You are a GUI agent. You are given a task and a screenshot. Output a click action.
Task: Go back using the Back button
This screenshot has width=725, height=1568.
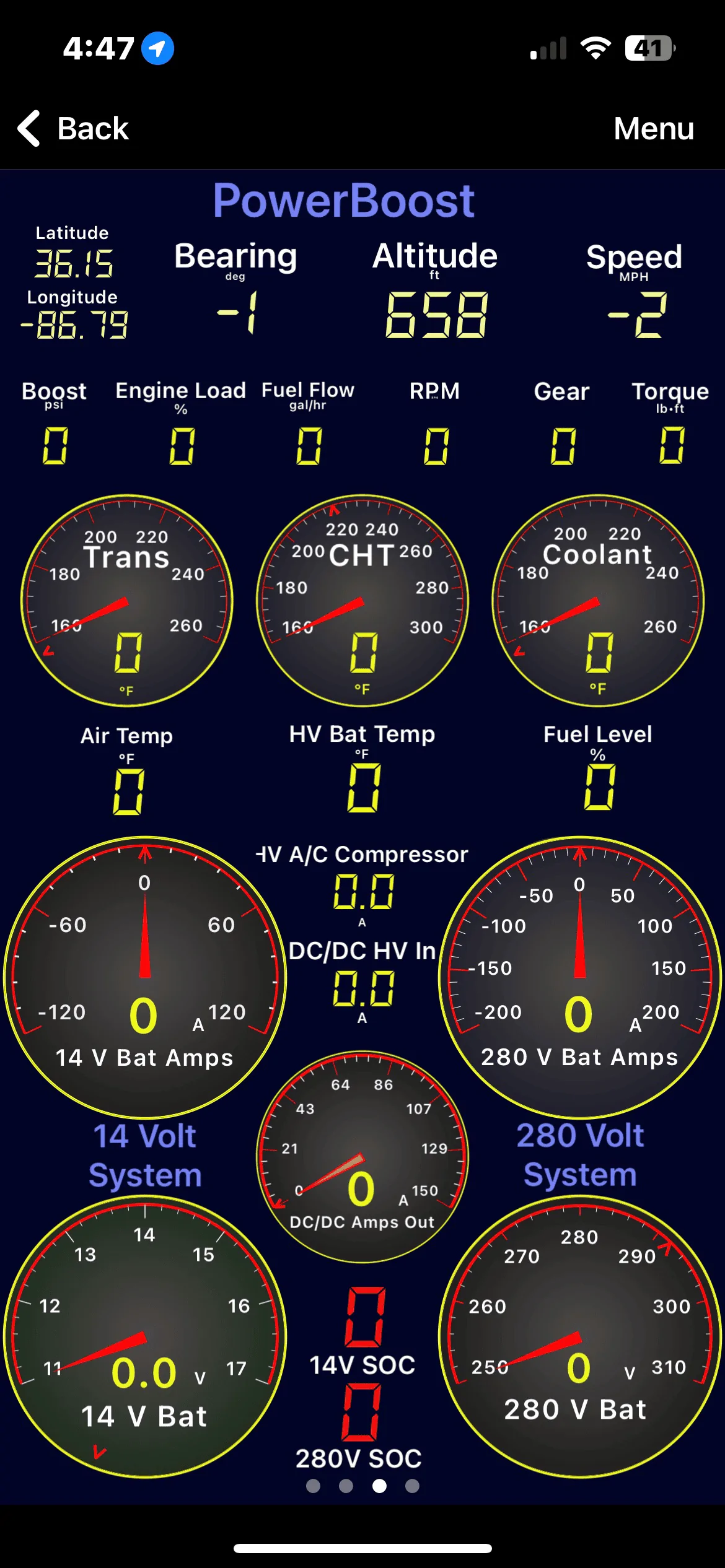pos(73,128)
